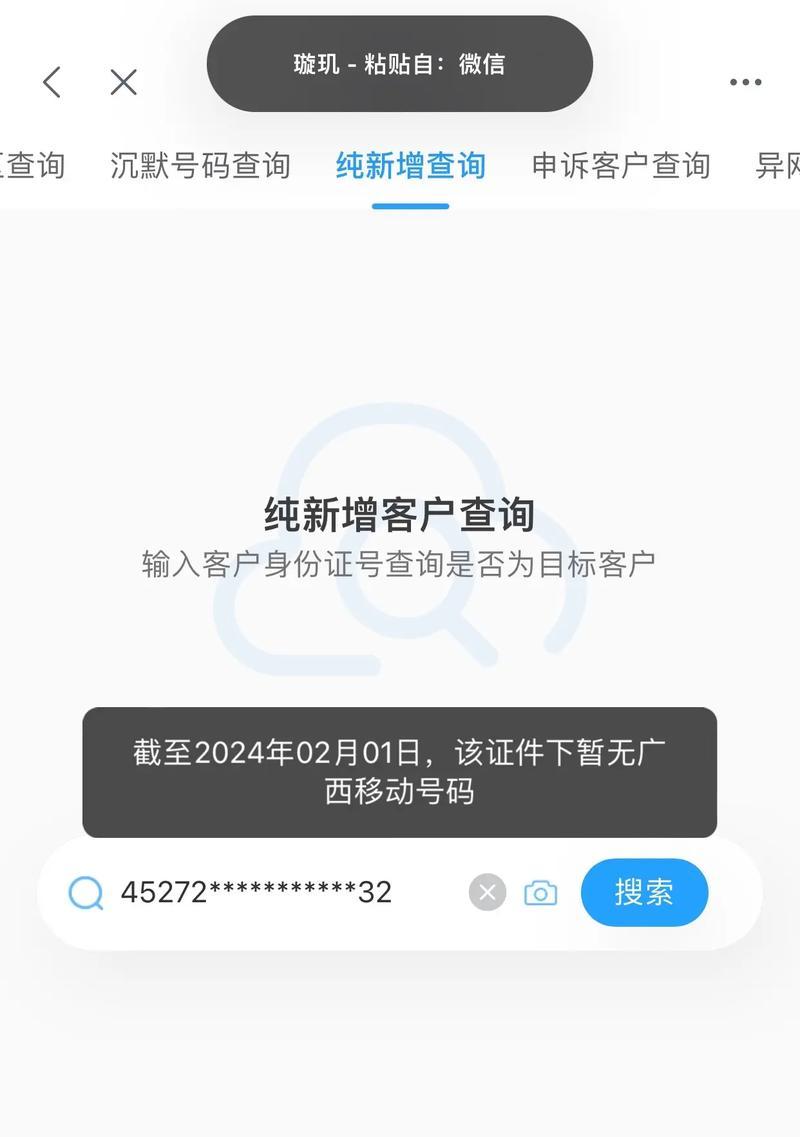Viewport: 800px width, 1137px height.
Task: Close the page with the X icon
Action: tap(123, 82)
